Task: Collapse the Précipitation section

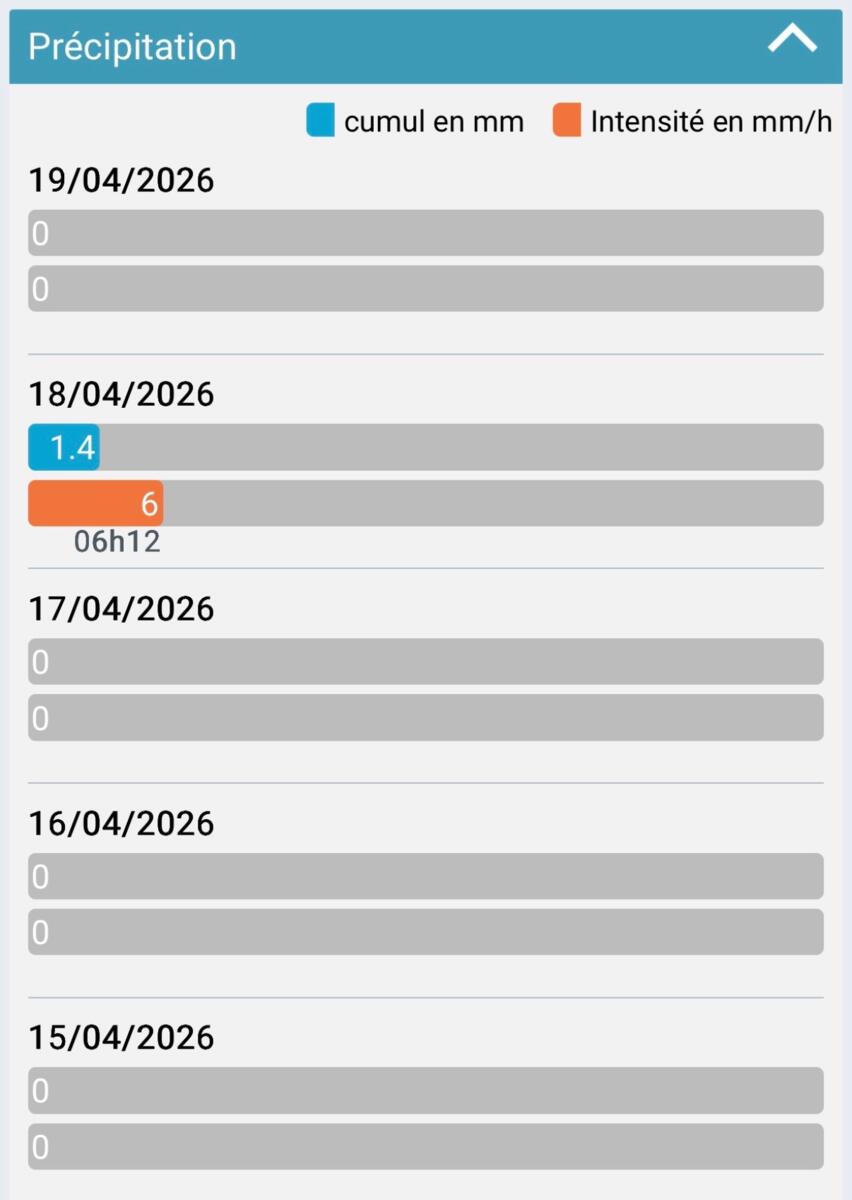Action: [792, 42]
